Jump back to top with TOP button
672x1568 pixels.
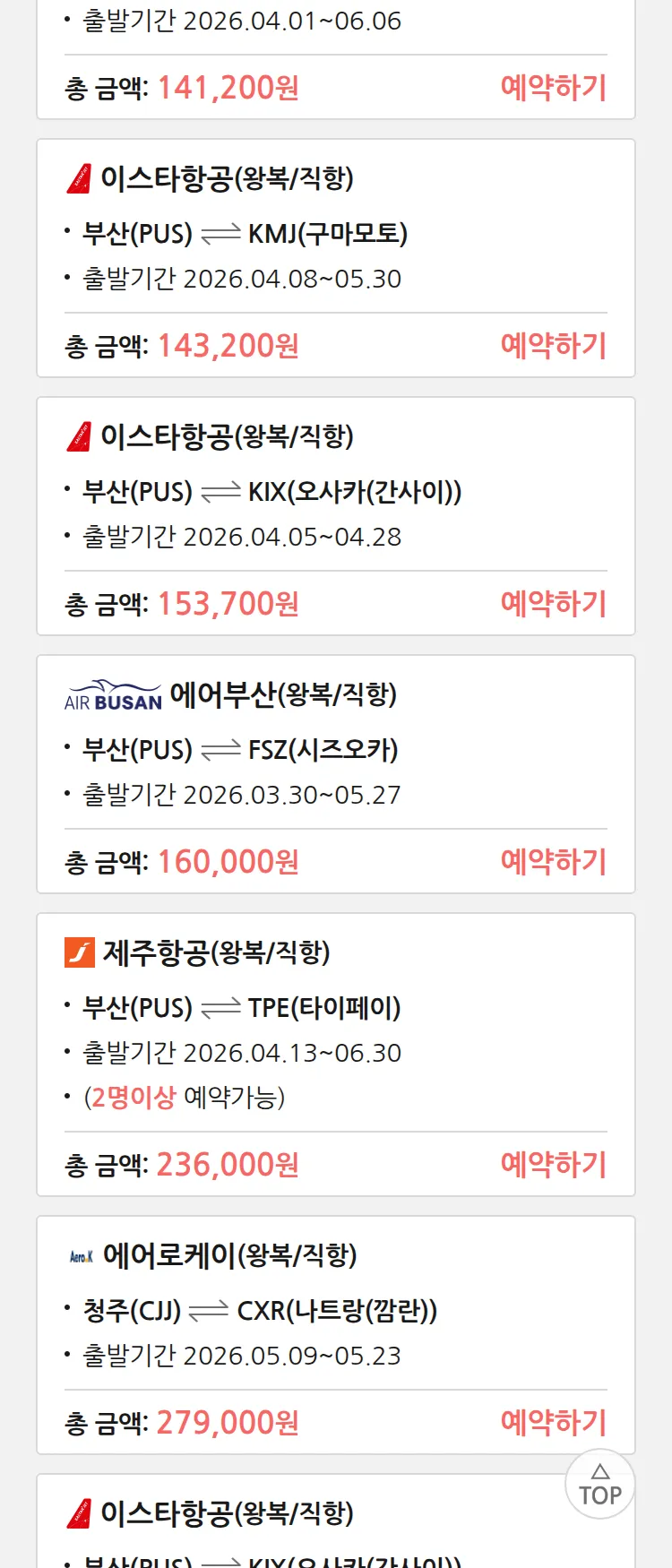599,1485
